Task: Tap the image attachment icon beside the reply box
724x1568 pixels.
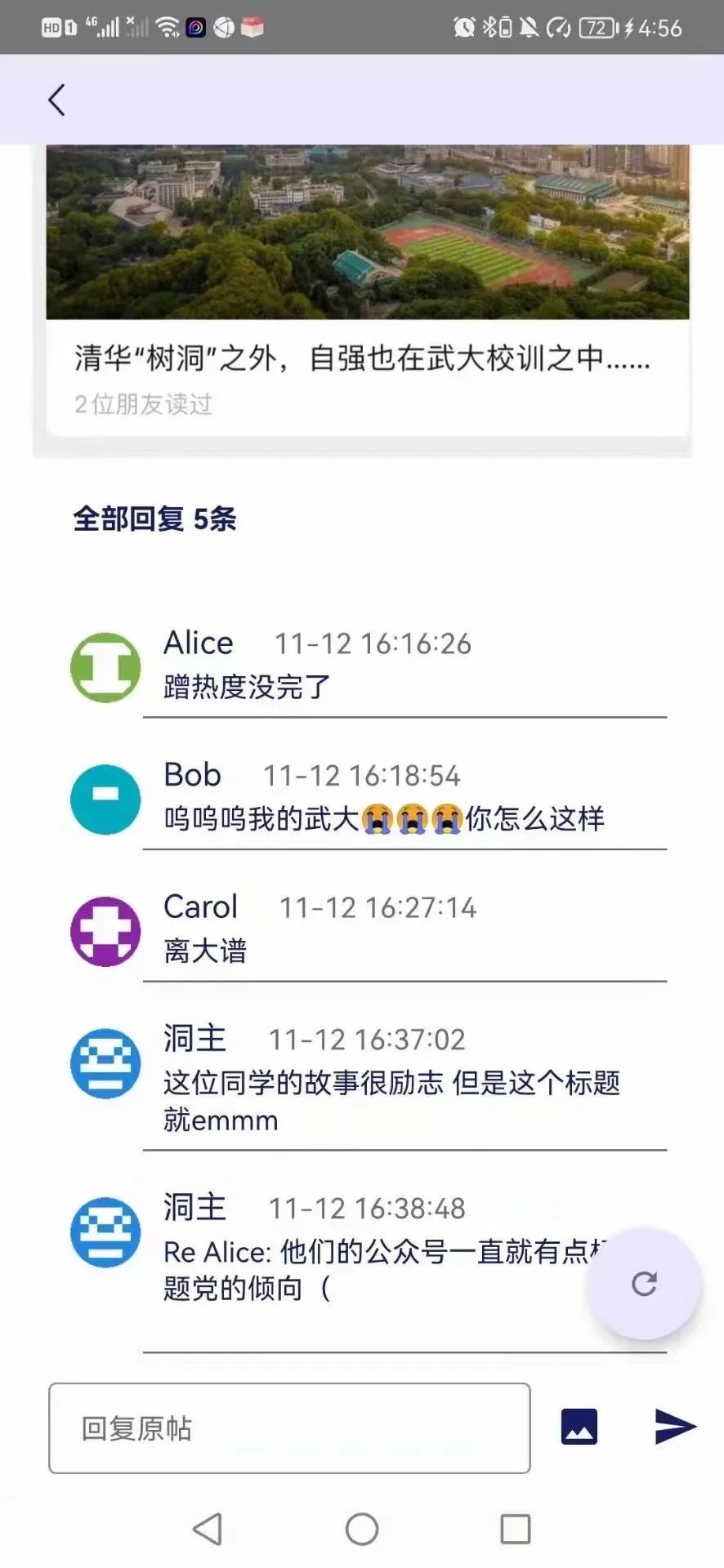Action: pyautogui.click(x=579, y=1427)
